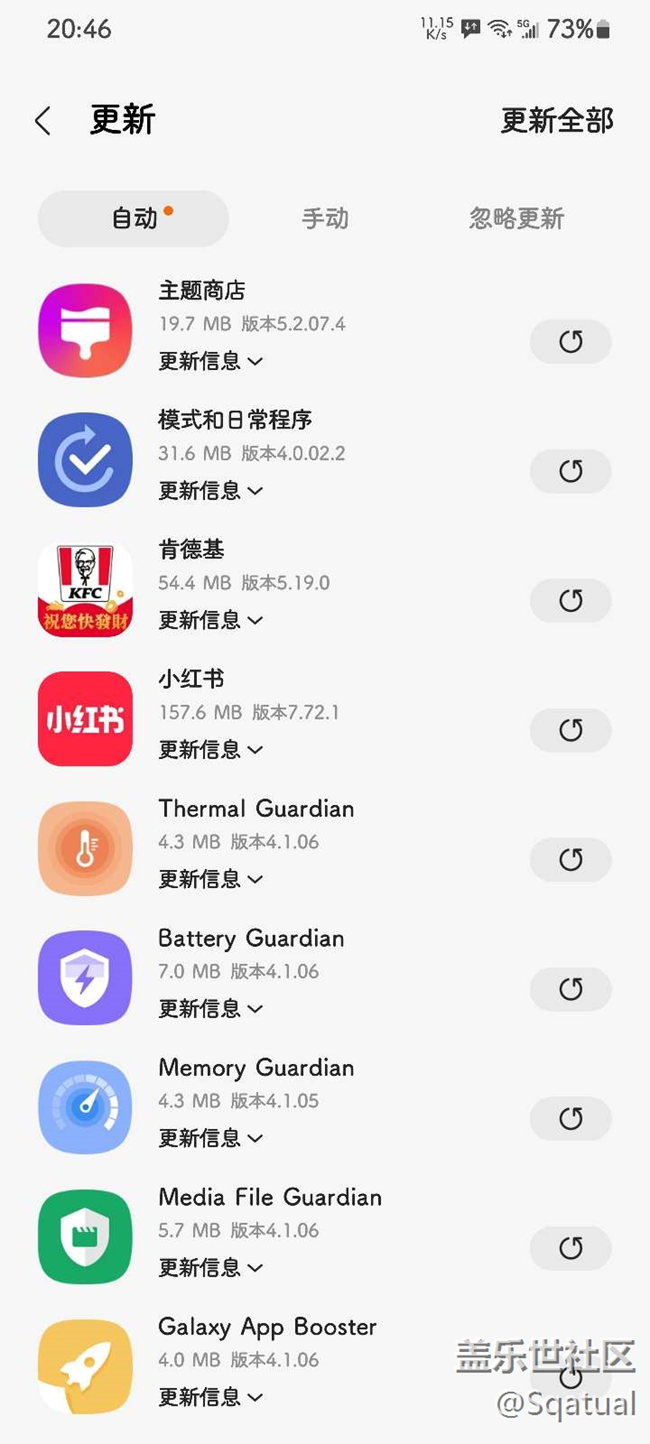Show 更新信息 for 小红书
Image resolution: width=650 pixels, height=1444 pixels.
(210, 749)
